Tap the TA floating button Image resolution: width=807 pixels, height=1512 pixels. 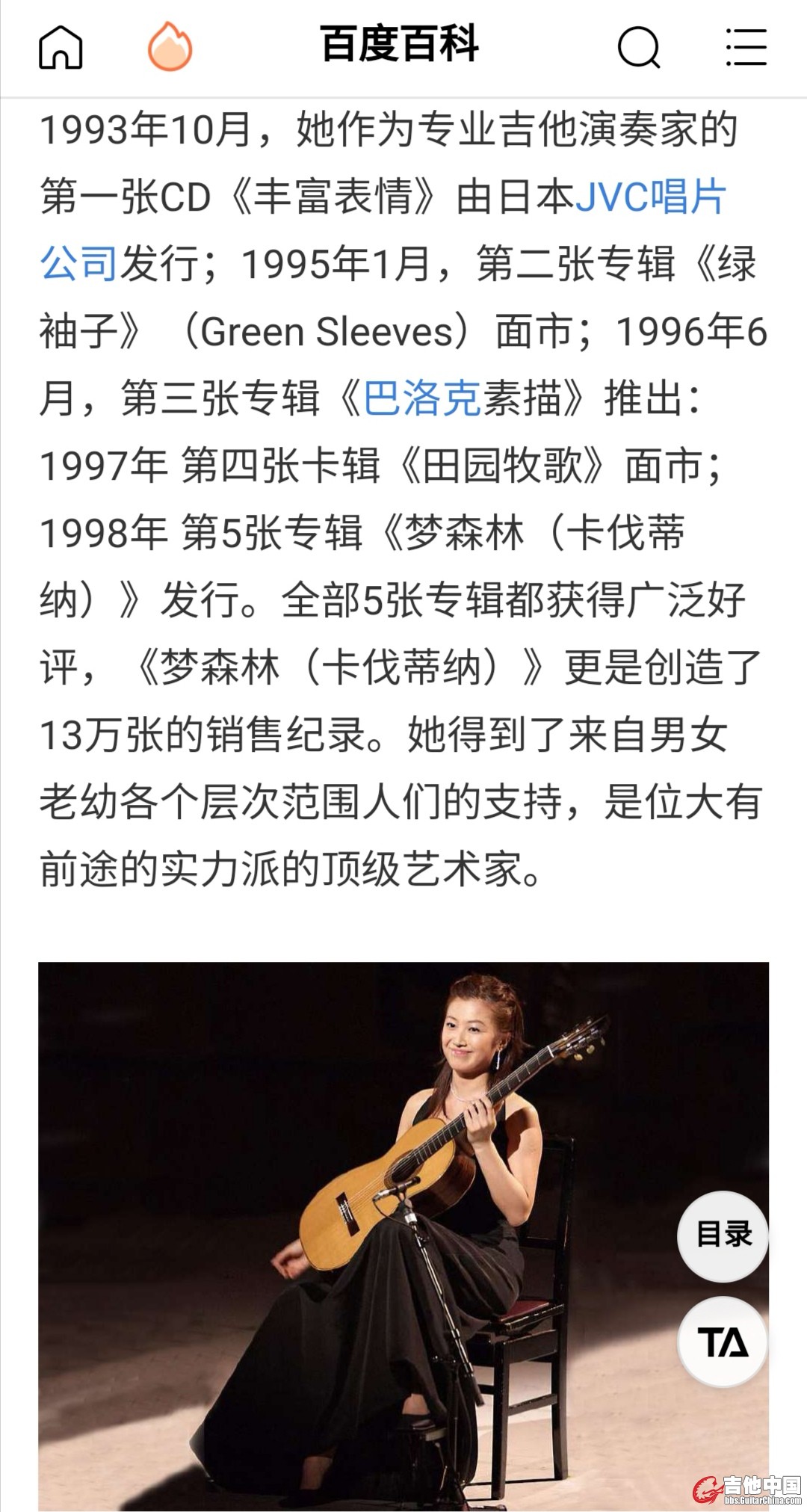pos(723,1342)
